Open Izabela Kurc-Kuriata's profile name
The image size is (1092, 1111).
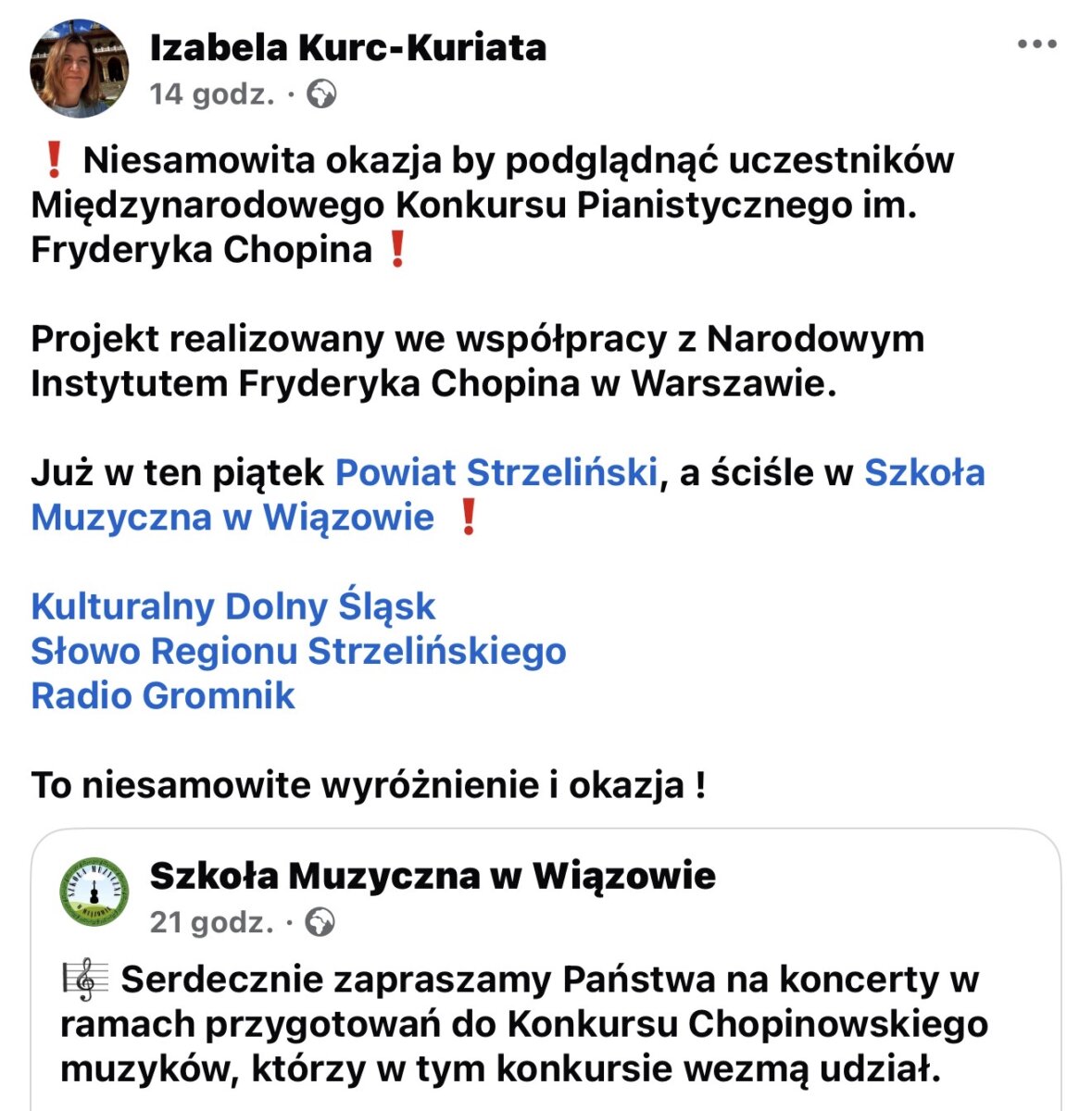click(x=347, y=48)
